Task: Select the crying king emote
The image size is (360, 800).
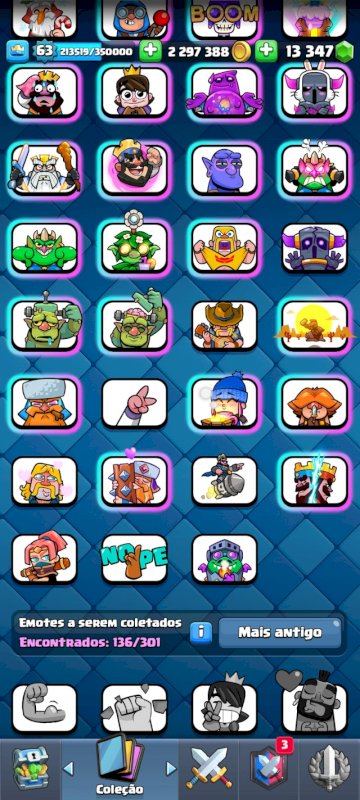Action: pos(44,92)
